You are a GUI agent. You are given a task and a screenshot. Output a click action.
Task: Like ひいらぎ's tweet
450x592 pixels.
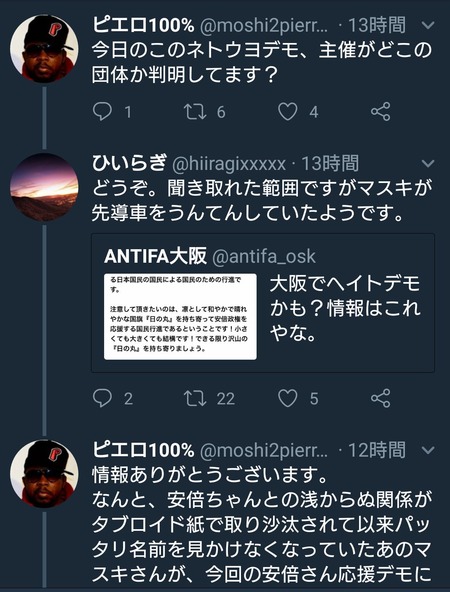[288, 398]
